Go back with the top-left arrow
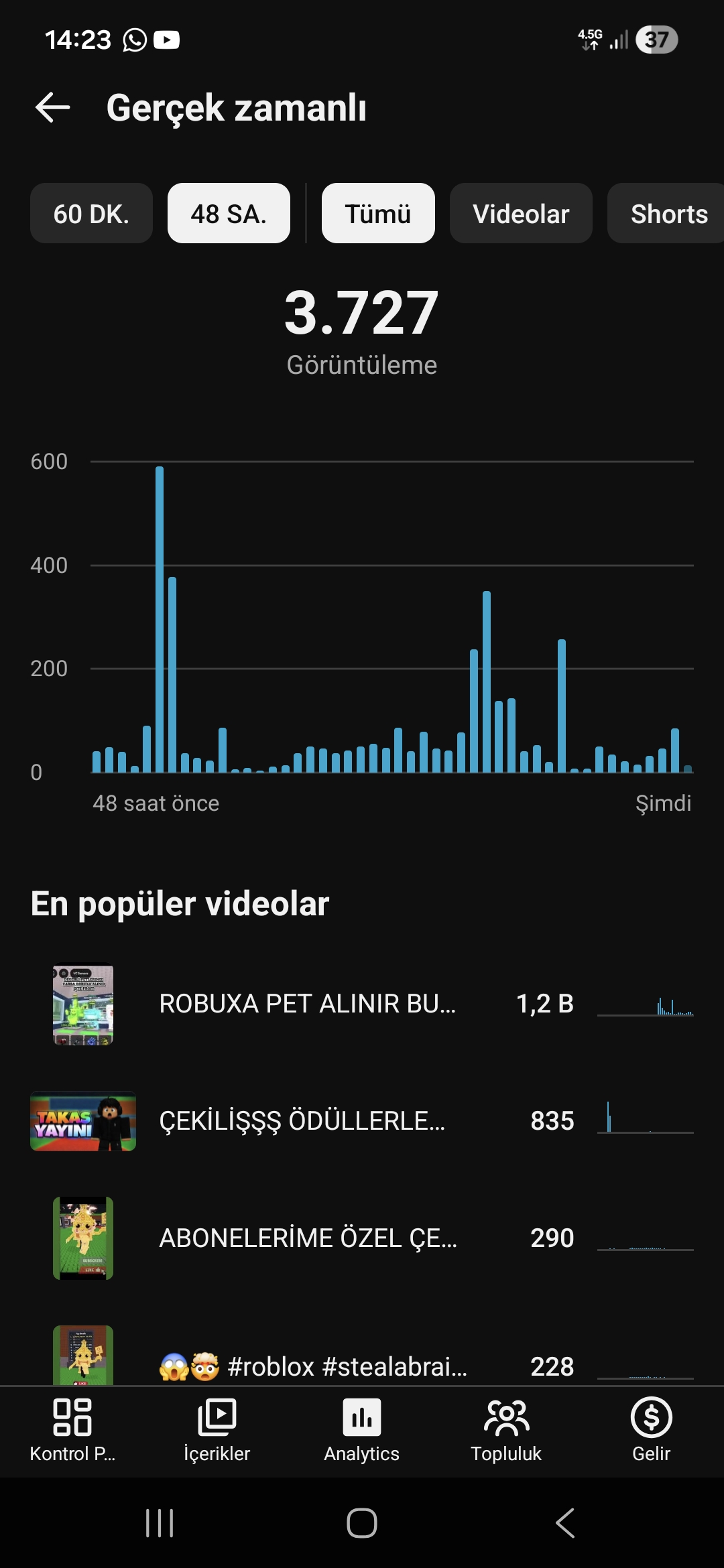Screen dimensions: 724x1568 (x=53, y=108)
